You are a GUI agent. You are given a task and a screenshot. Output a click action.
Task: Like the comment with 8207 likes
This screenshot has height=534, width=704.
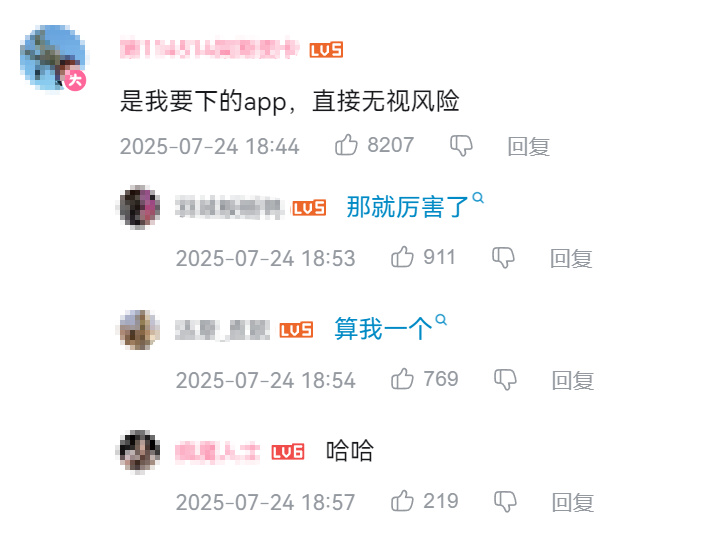(347, 146)
